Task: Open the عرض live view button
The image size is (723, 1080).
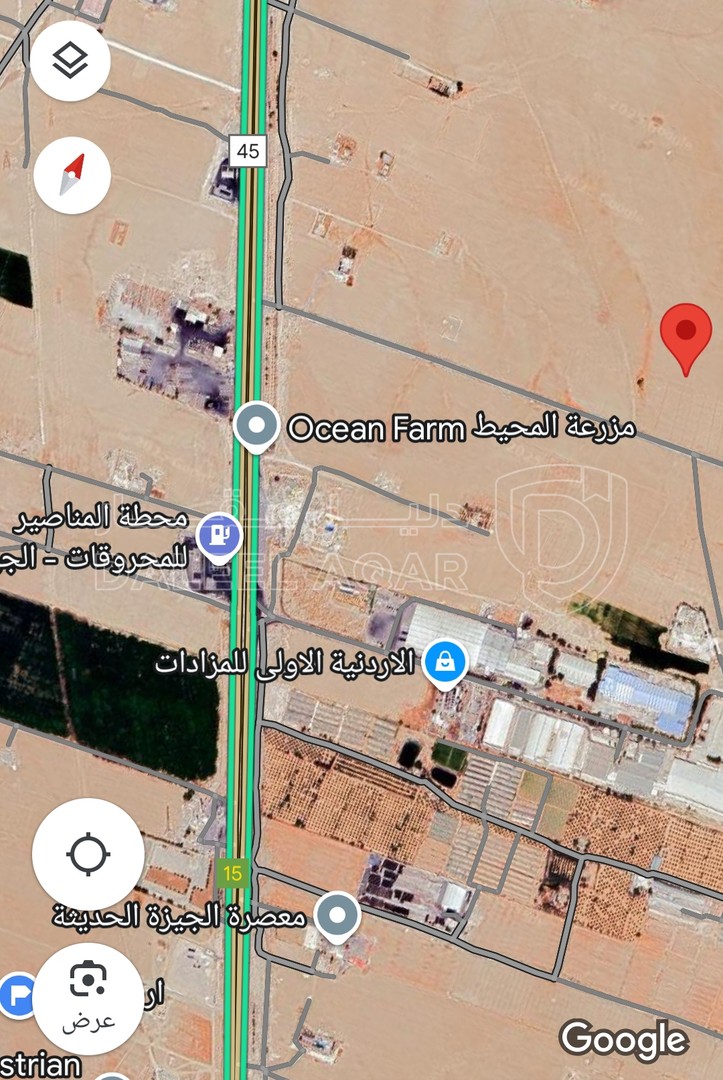Action: 88,997
